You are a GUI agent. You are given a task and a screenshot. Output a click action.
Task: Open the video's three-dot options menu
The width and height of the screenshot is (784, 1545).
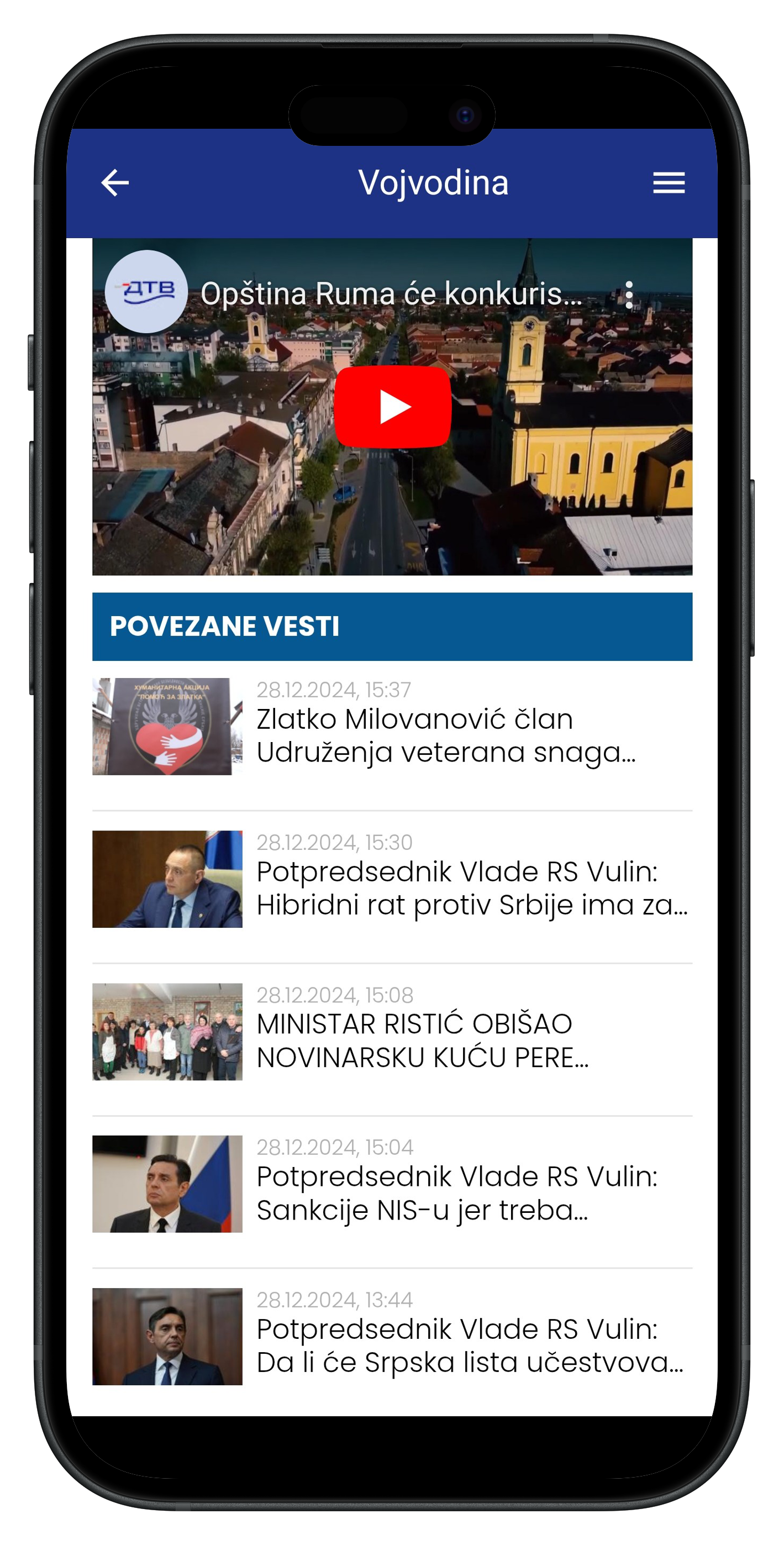pos(629,295)
